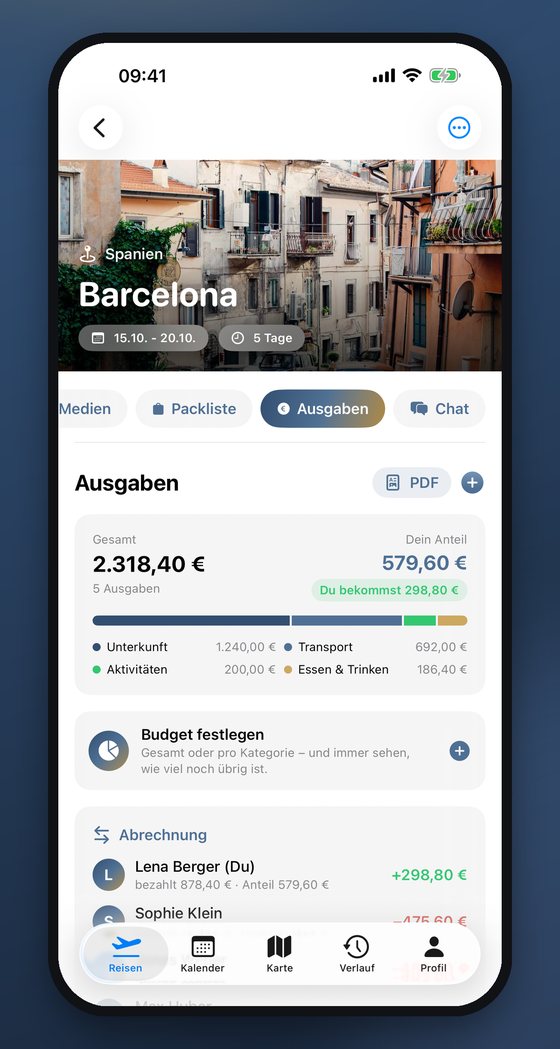This screenshot has width=560, height=1049.
Task: Switch to the Medien tab
Action: tap(92, 409)
